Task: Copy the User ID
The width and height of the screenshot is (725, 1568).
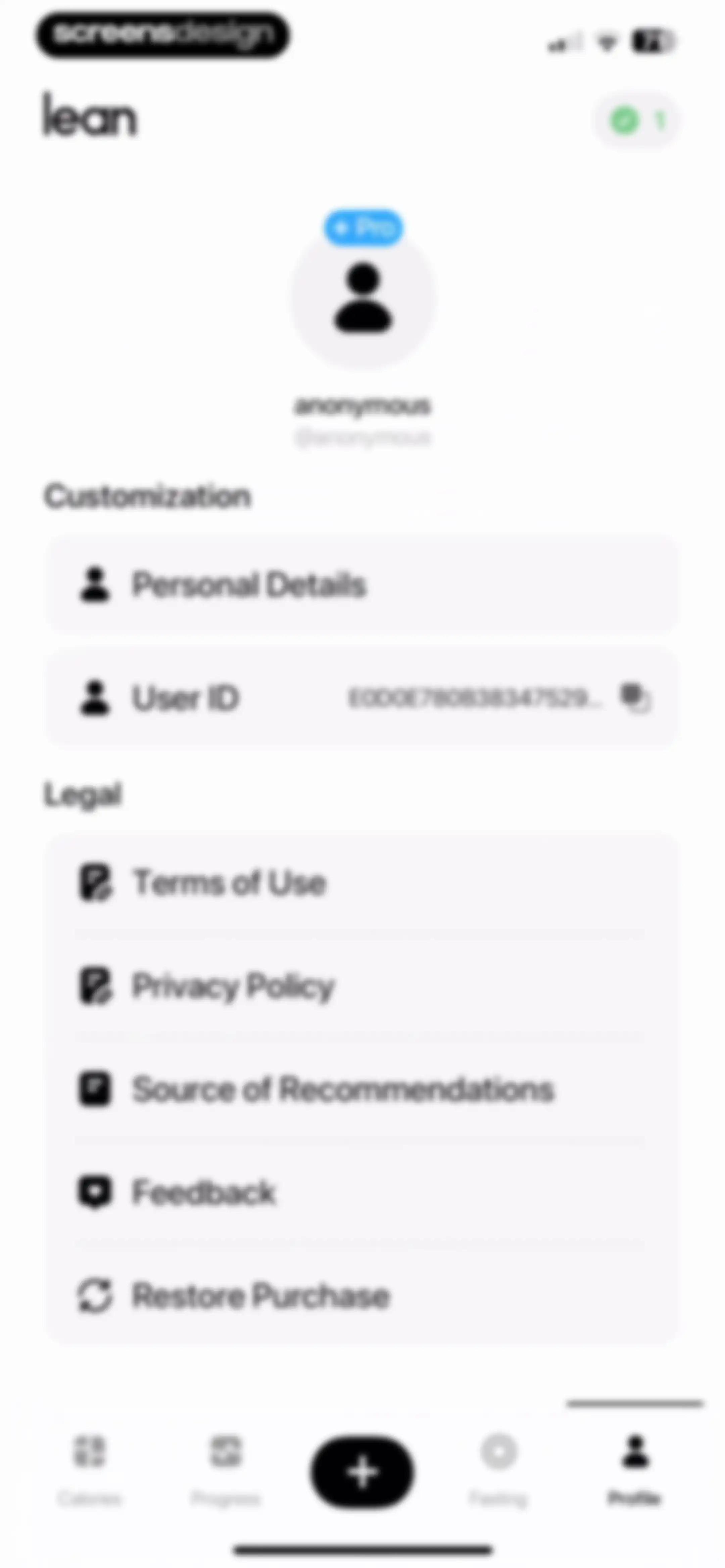Action: (635, 698)
